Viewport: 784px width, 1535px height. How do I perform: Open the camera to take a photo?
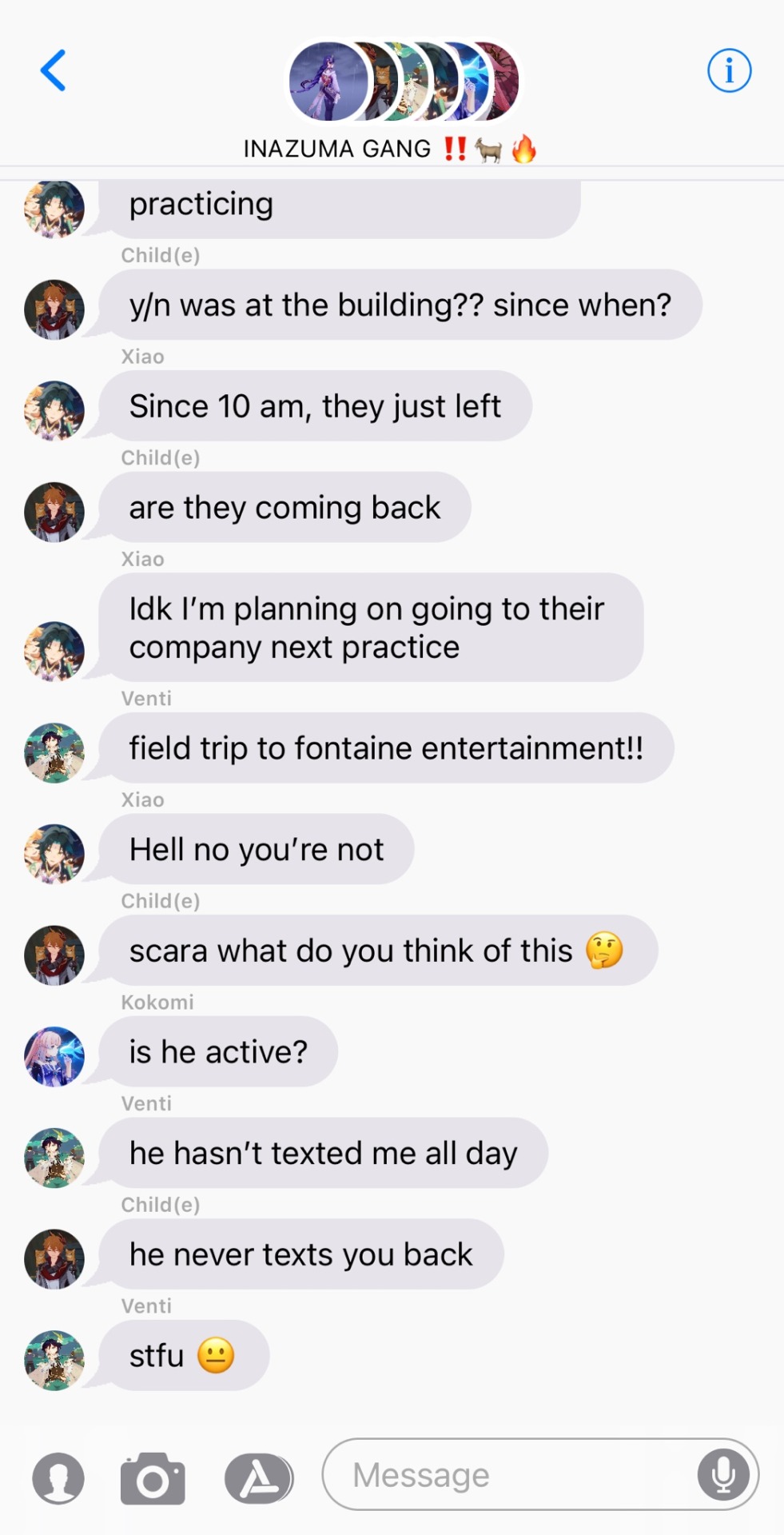coord(153,1478)
